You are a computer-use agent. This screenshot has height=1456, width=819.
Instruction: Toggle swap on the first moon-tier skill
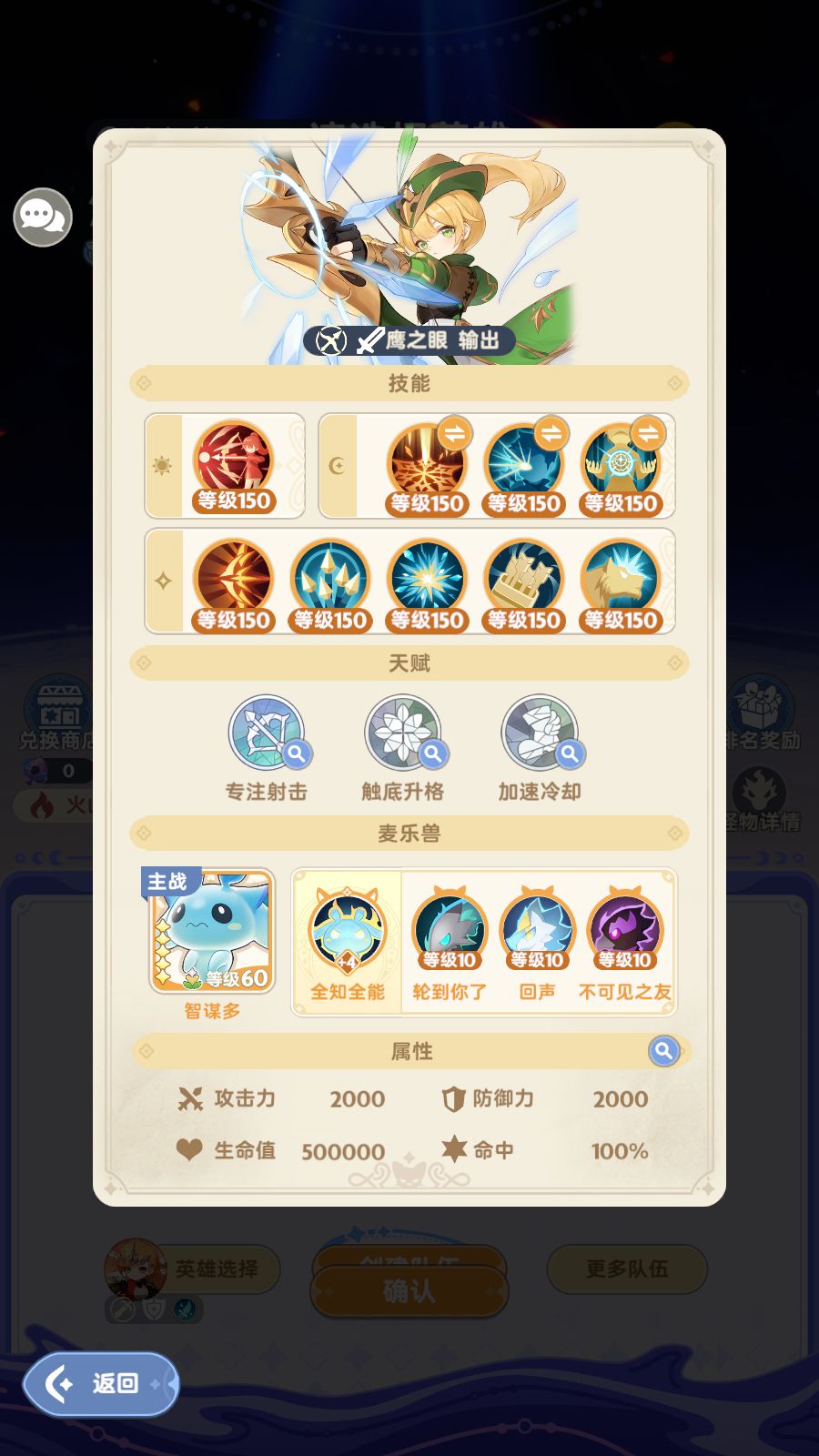coord(455,434)
